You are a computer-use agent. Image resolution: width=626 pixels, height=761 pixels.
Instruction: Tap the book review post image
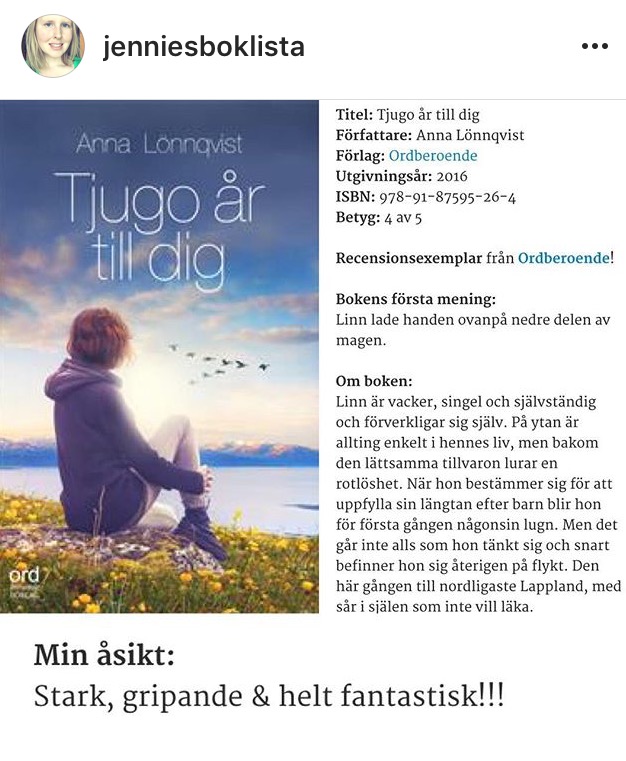(313, 400)
